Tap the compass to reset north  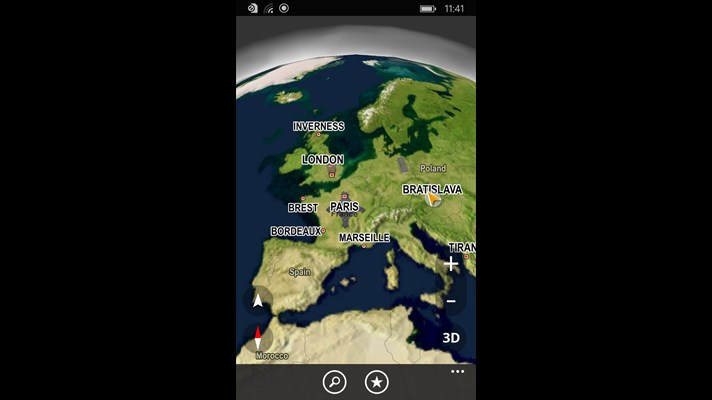tap(258, 338)
